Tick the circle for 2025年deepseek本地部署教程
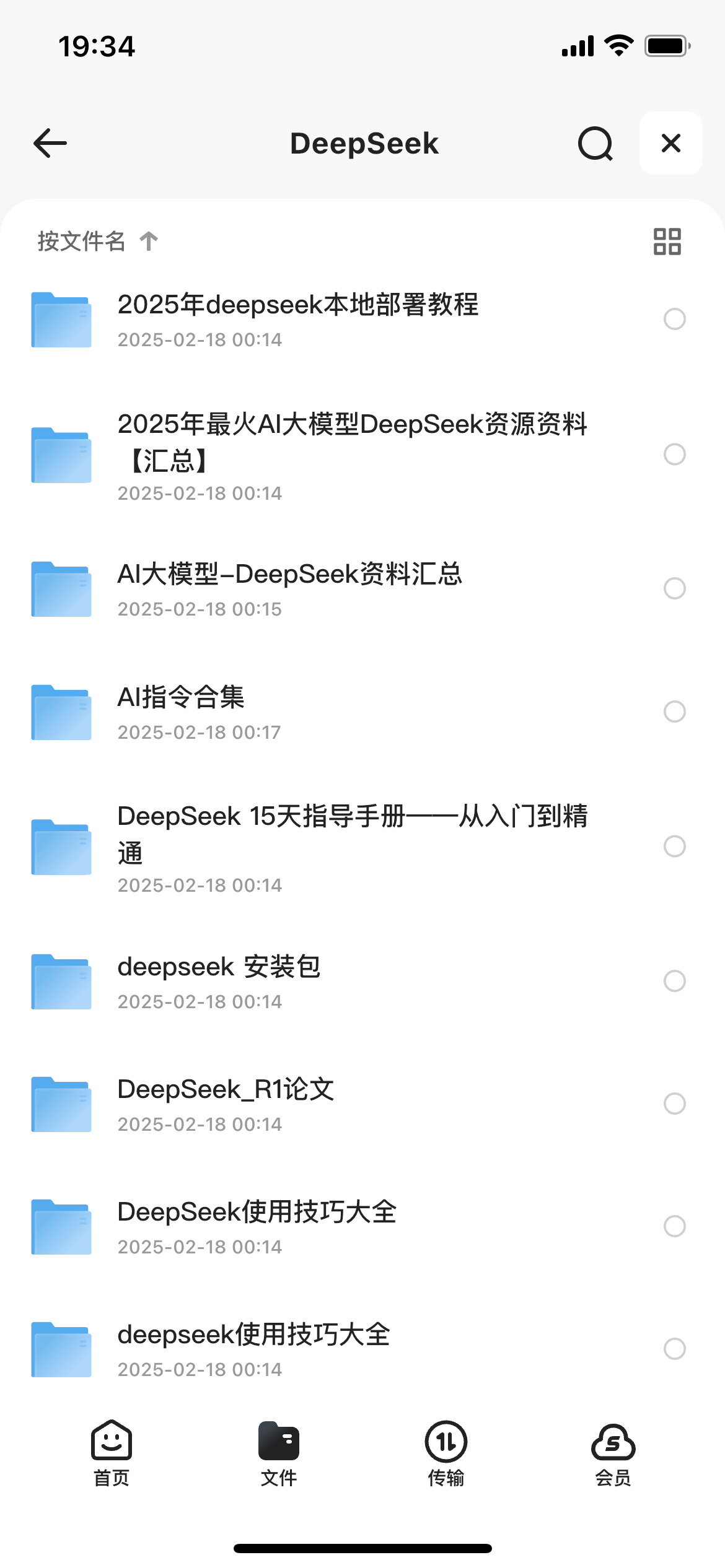This screenshot has height=1568, width=725. click(x=674, y=319)
